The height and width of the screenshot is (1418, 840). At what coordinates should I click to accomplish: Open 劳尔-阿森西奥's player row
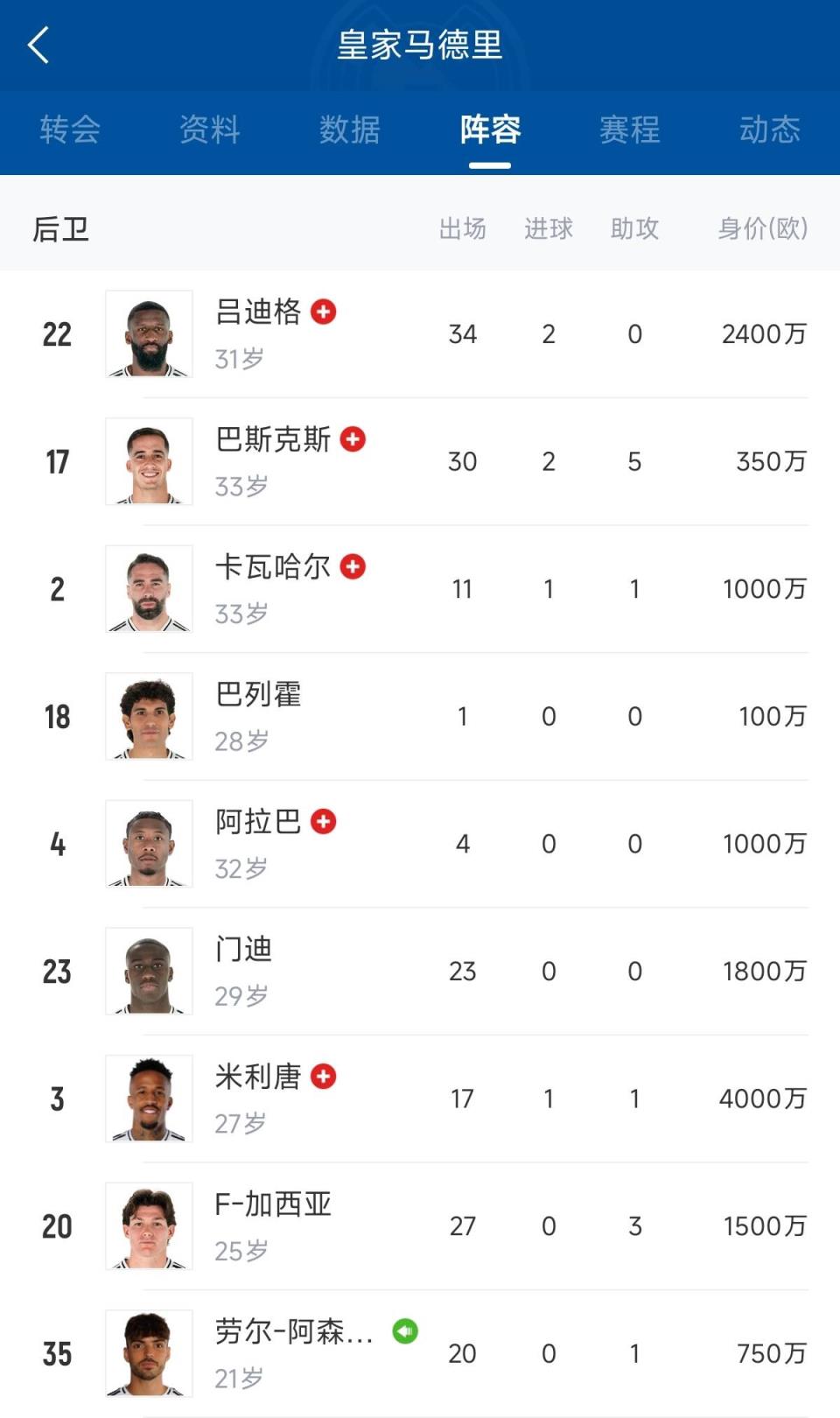pos(420,1353)
